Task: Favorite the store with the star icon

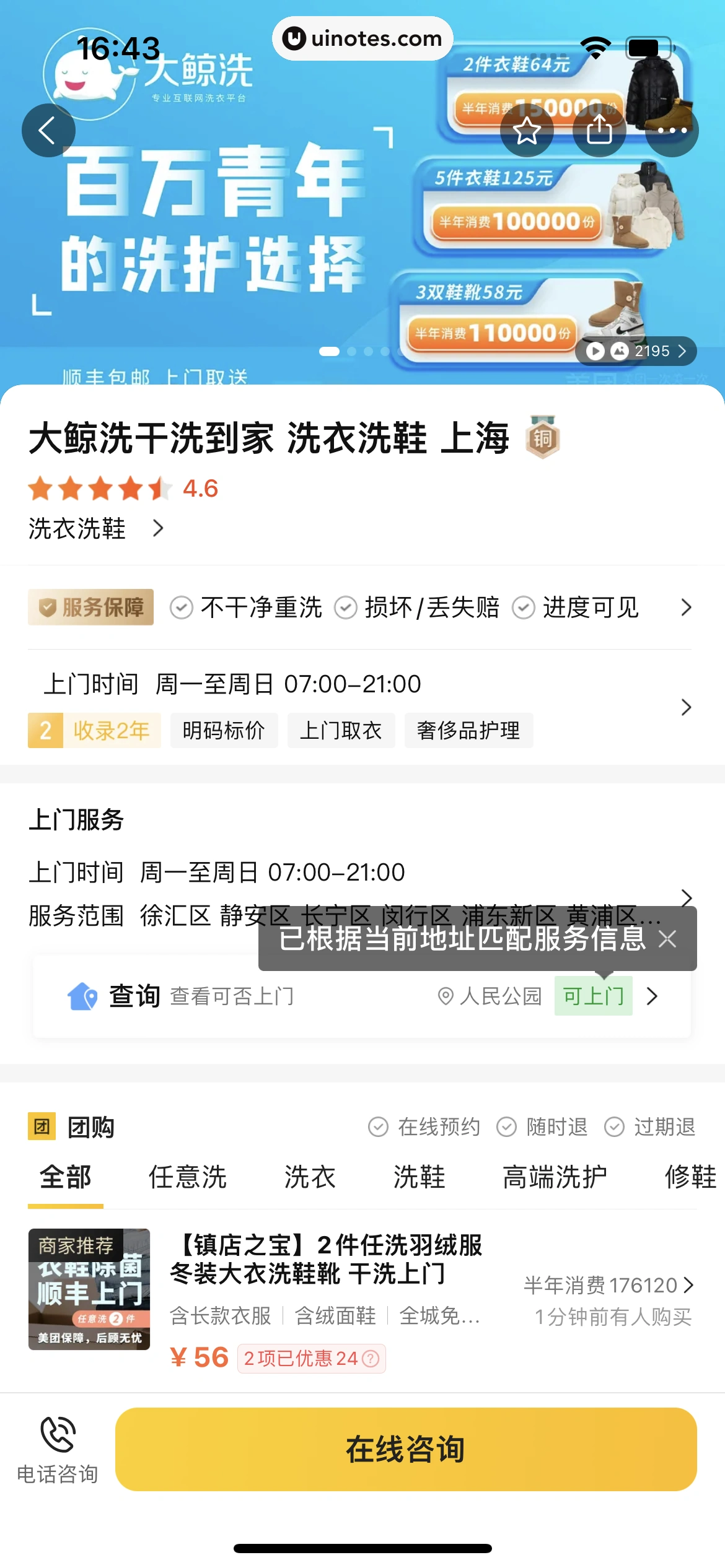Action: [x=527, y=130]
